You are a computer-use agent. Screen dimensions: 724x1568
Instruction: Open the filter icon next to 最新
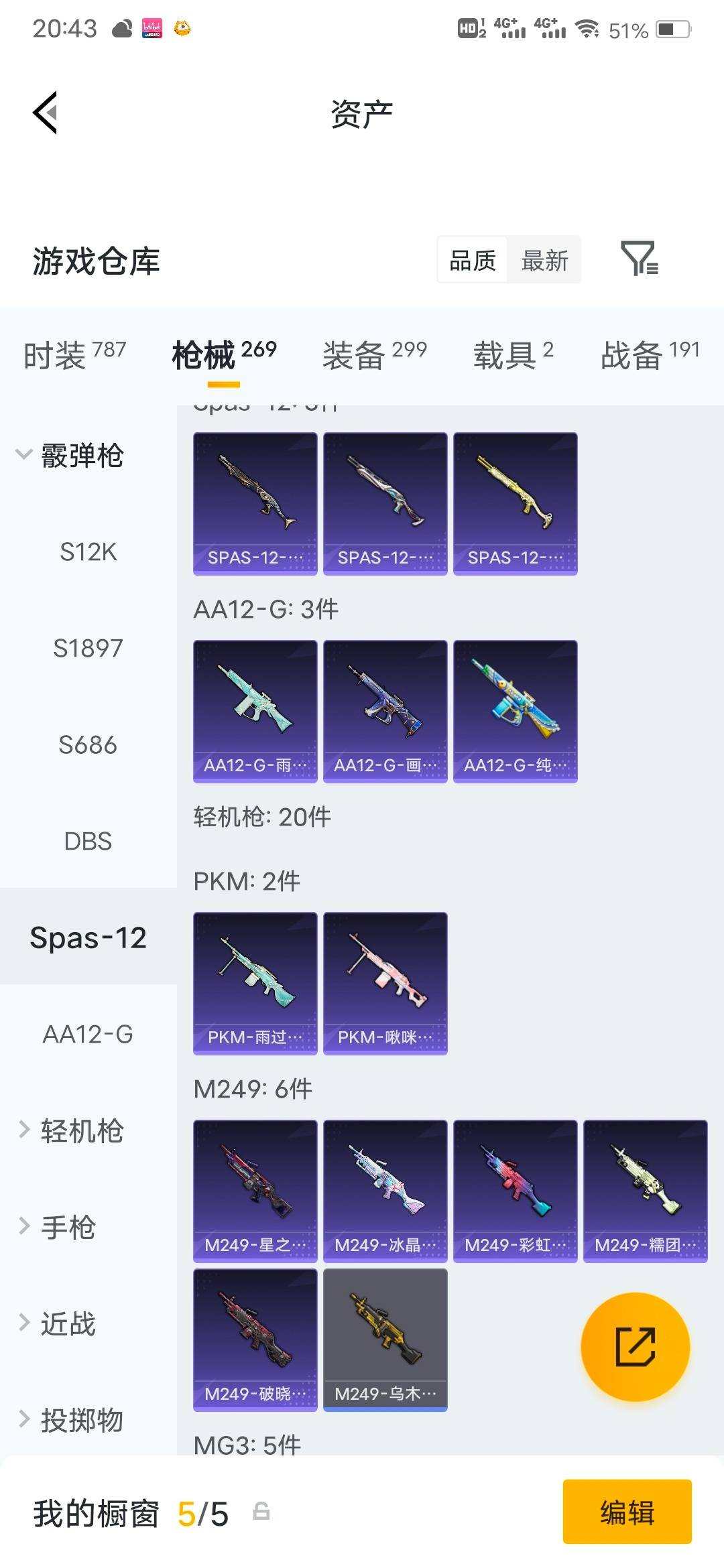[x=639, y=259]
